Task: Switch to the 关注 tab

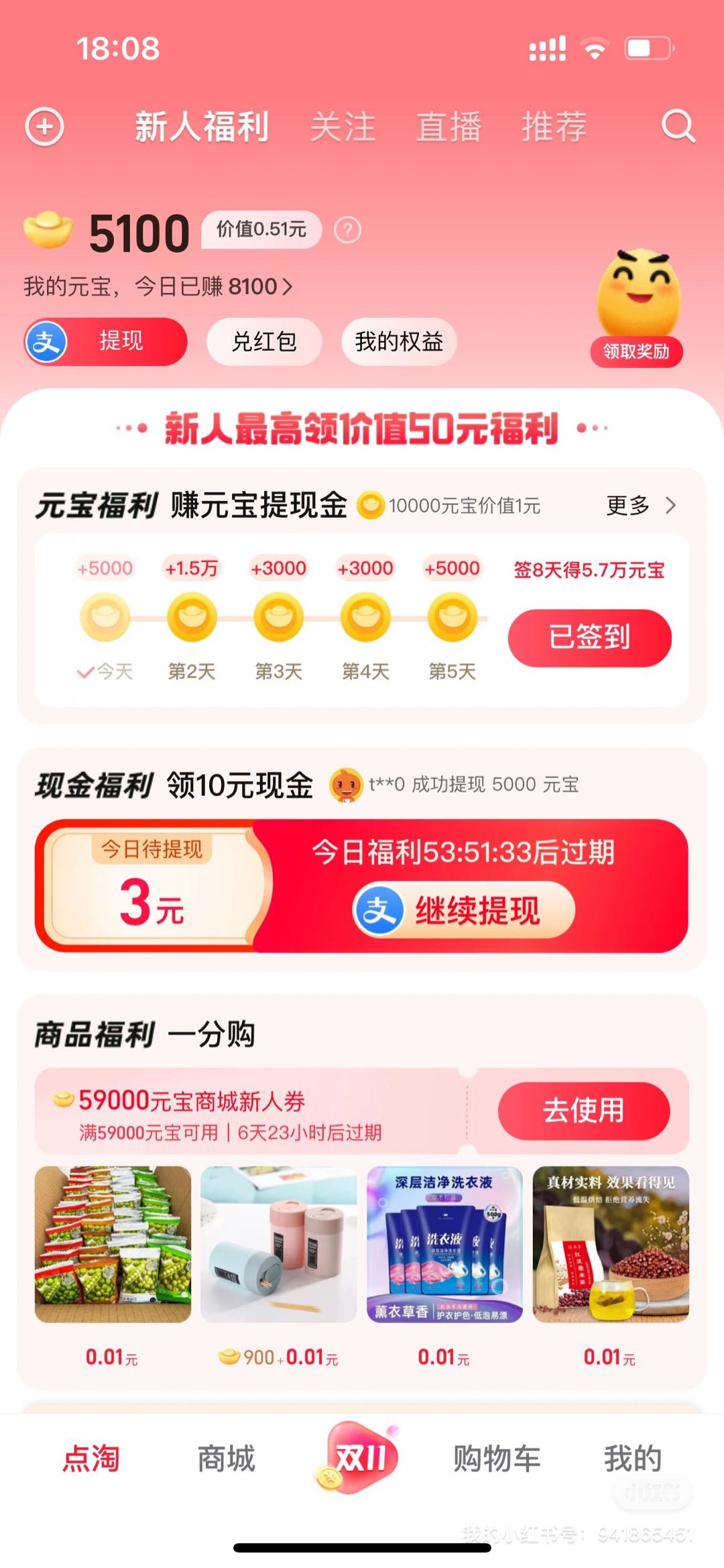Action: tap(343, 127)
